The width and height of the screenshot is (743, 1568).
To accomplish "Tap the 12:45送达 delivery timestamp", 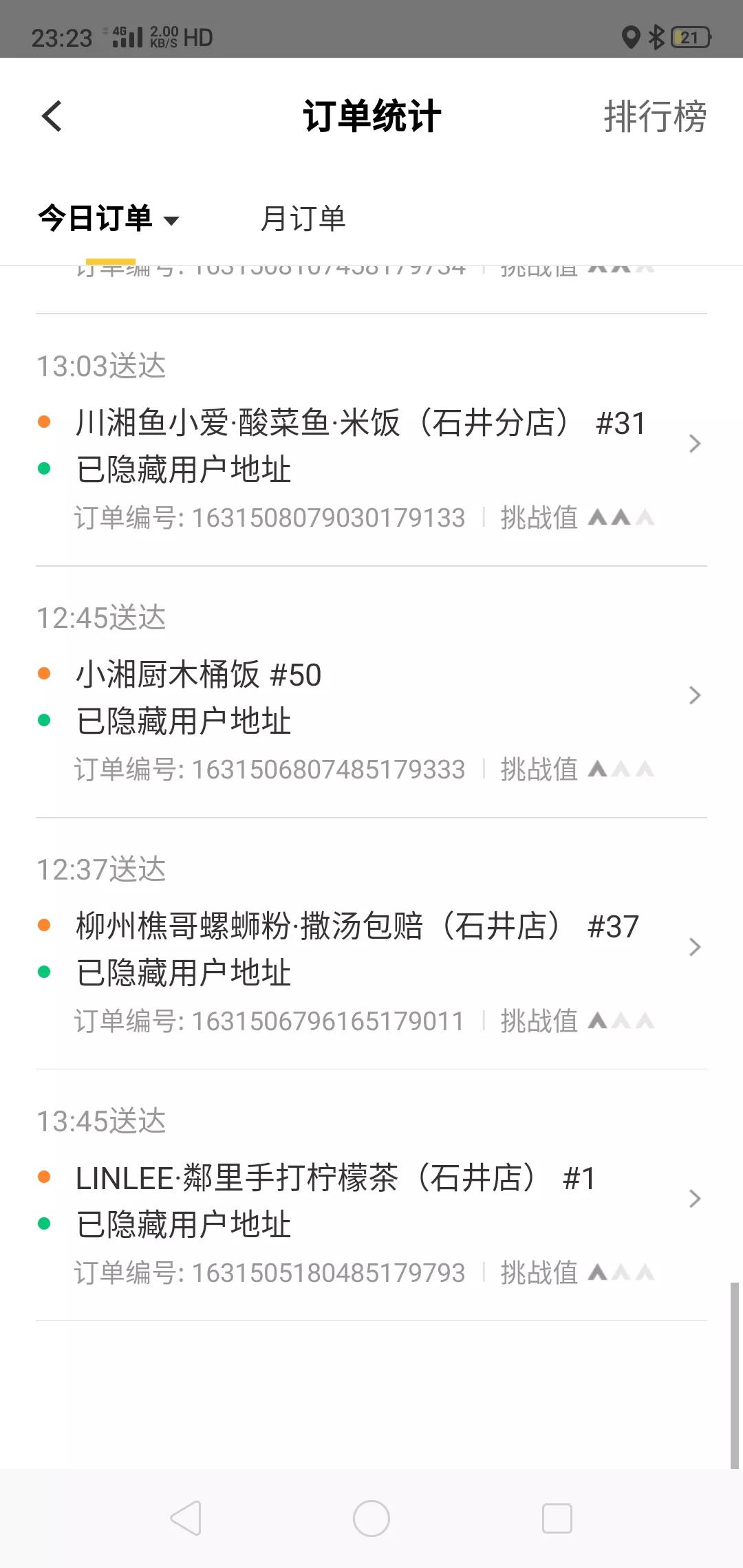I will pyautogui.click(x=100, y=618).
